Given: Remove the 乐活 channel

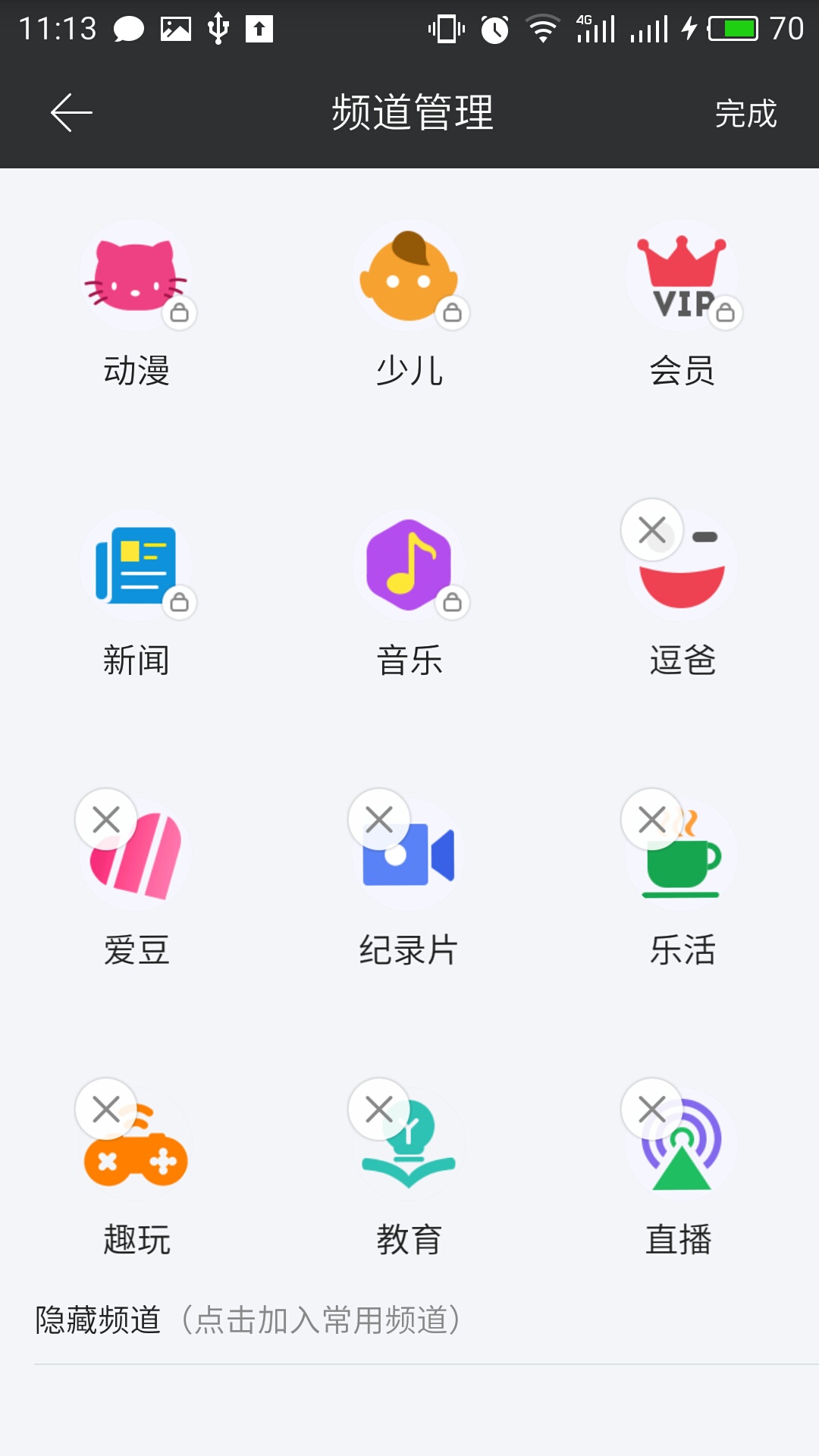Looking at the screenshot, I should tap(652, 819).
